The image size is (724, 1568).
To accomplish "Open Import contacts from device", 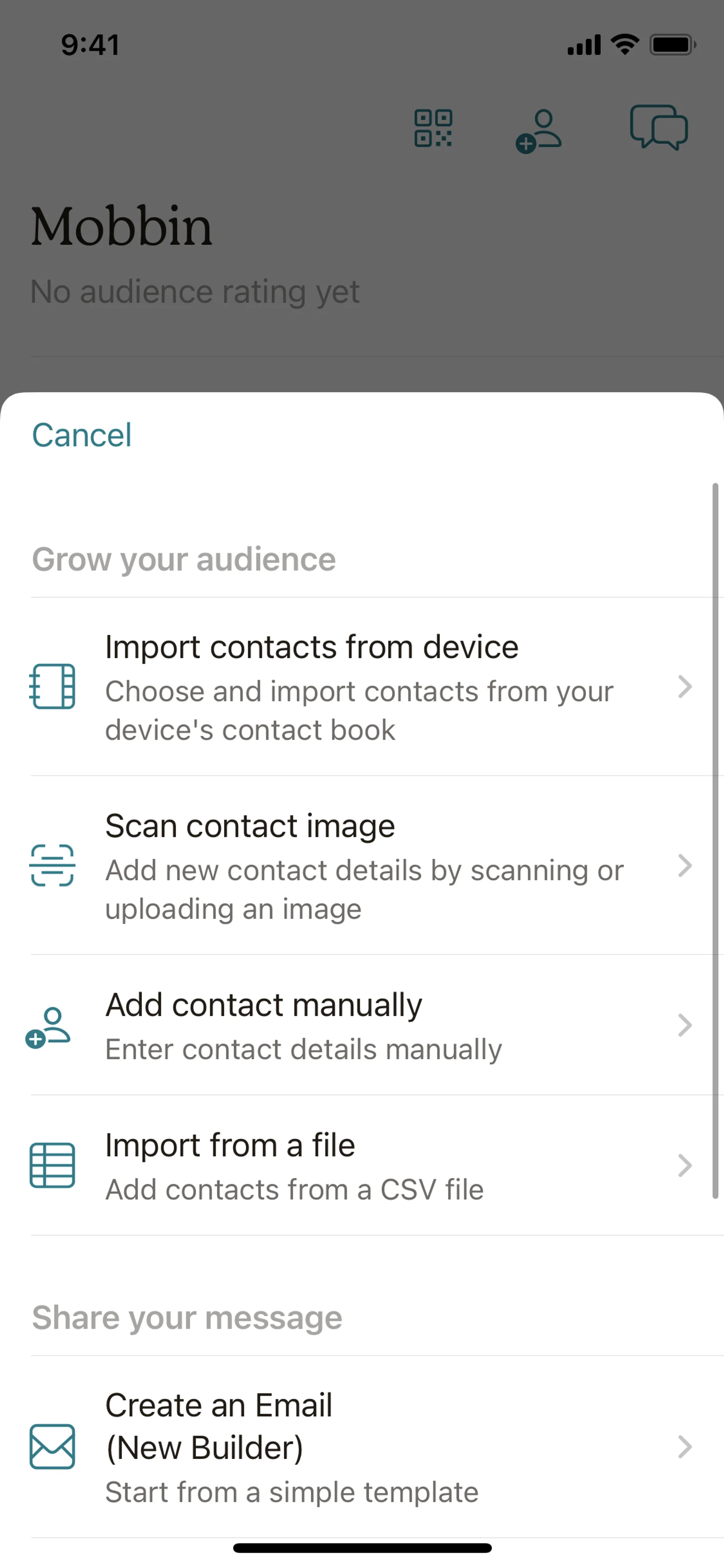I will click(x=361, y=686).
